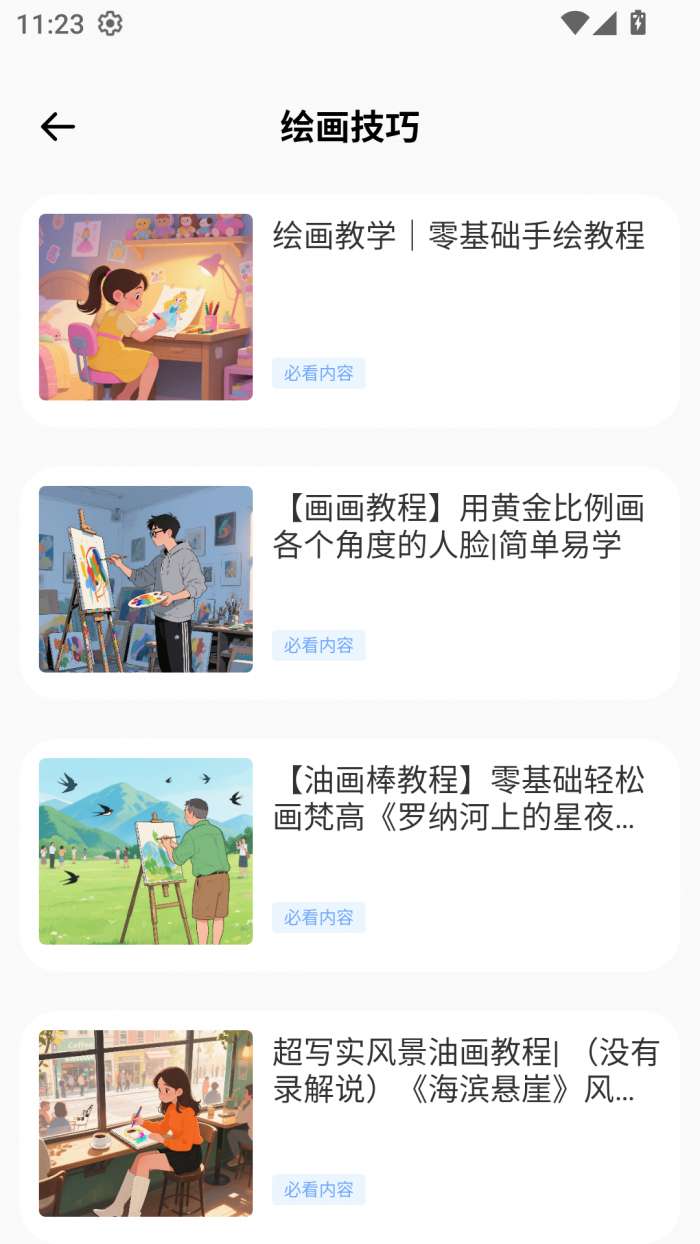
Task: Go back from the 绘画技巧 page
Action: tap(58, 127)
